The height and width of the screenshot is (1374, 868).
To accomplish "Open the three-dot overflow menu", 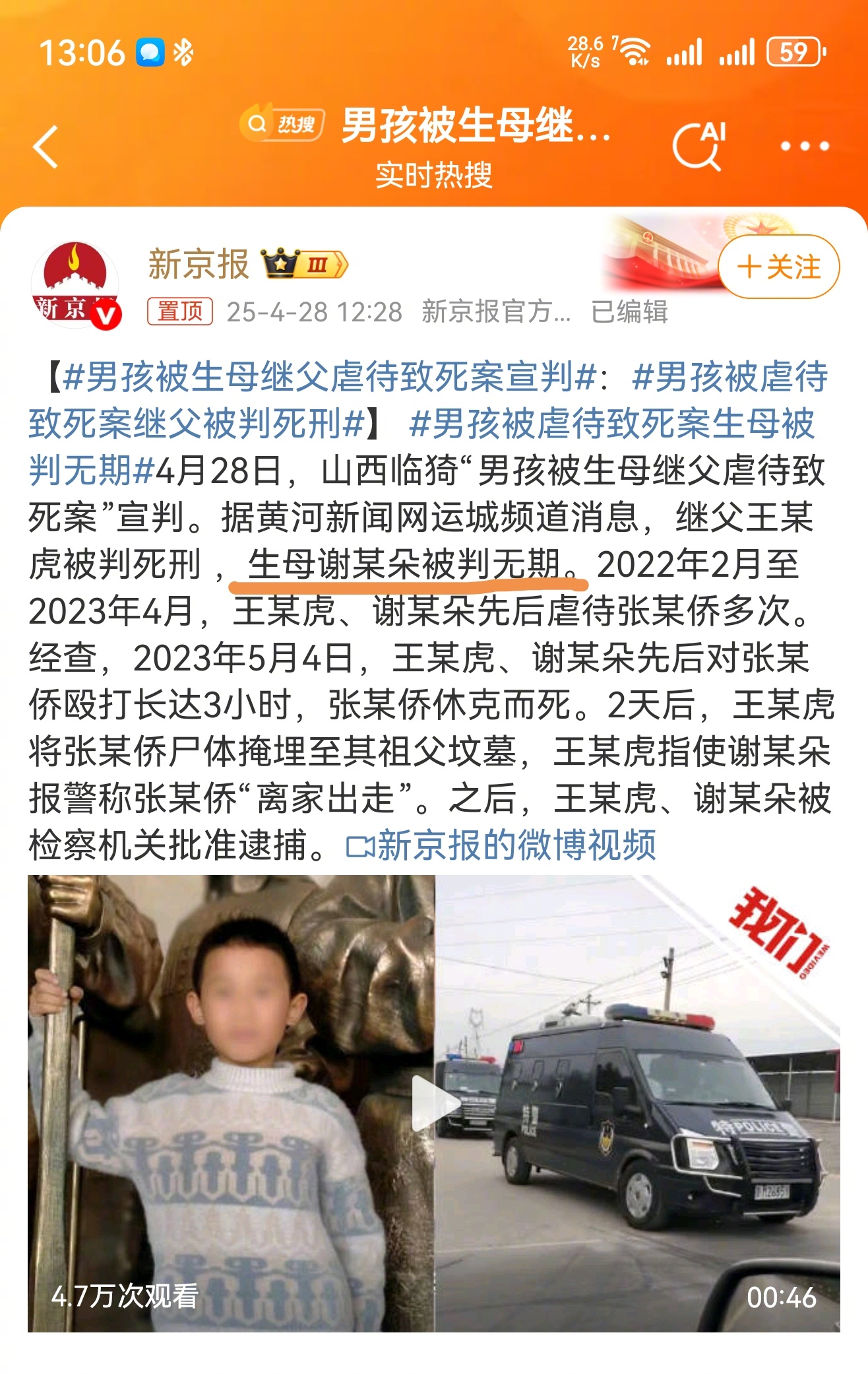I will [x=805, y=147].
